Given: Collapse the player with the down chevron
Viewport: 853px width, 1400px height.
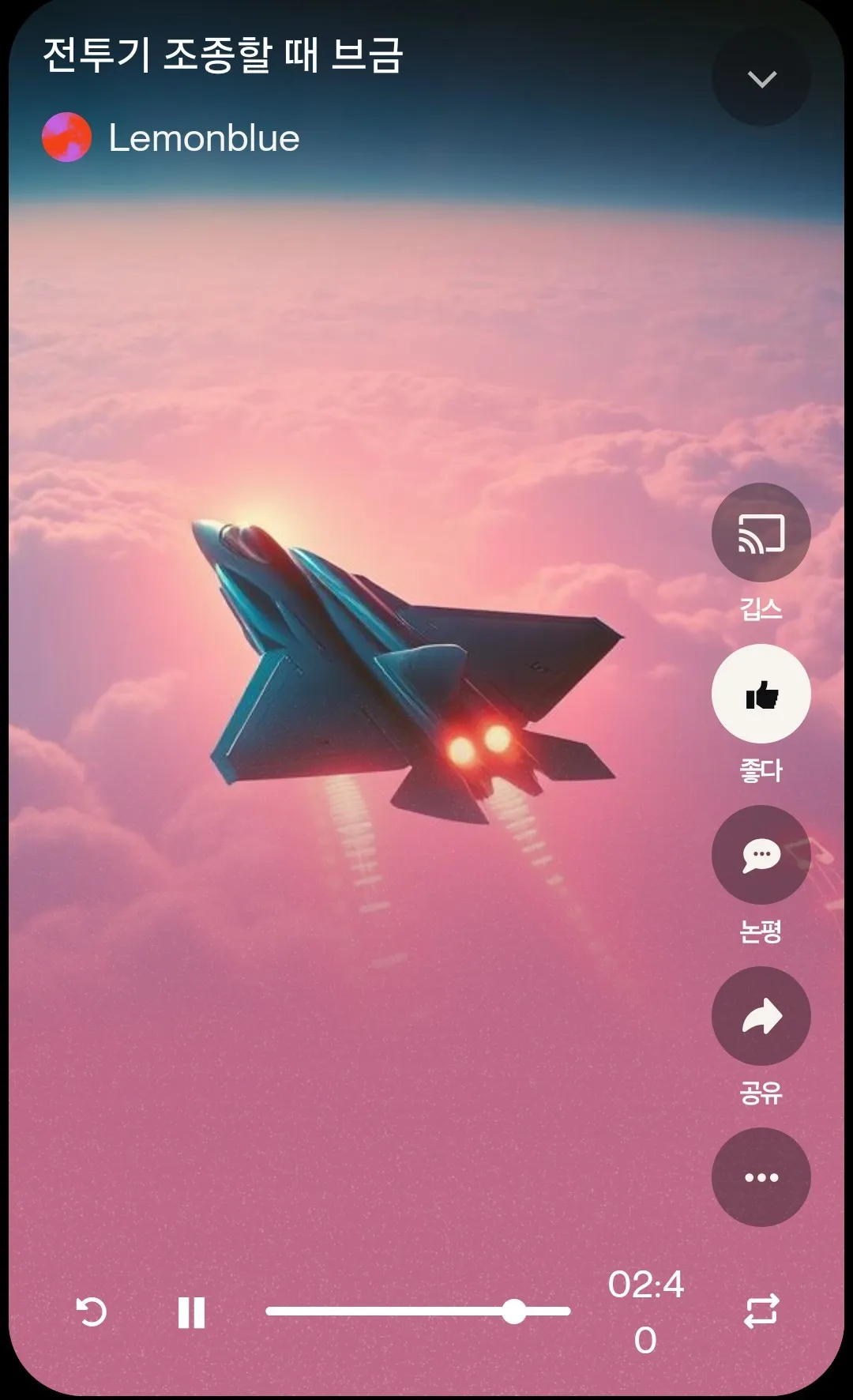Looking at the screenshot, I should click(761, 77).
